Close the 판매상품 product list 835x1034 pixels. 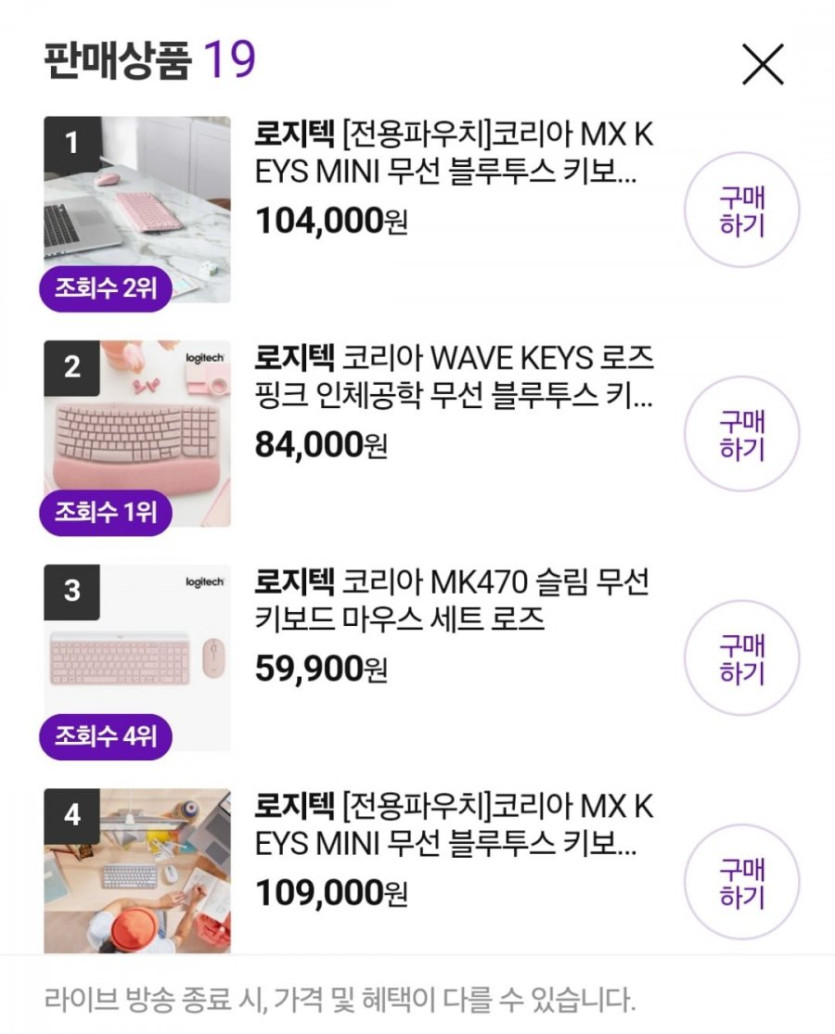coord(762,65)
